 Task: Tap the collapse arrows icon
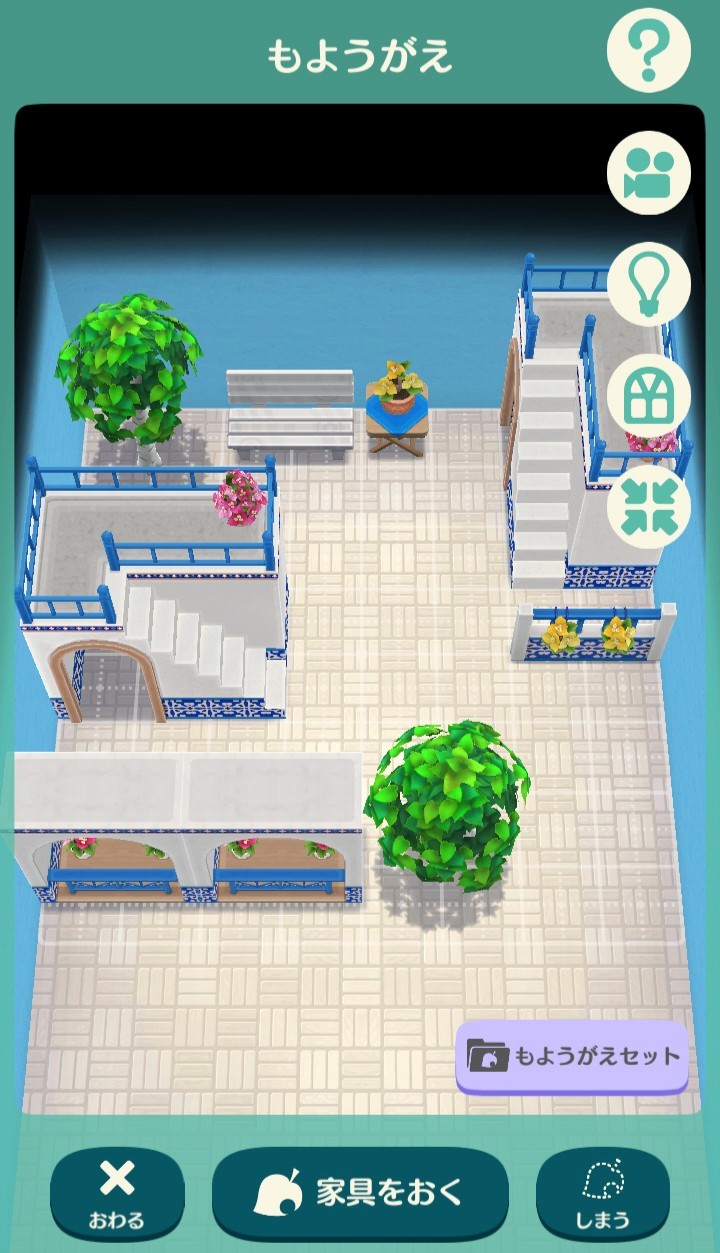click(649, 506)
